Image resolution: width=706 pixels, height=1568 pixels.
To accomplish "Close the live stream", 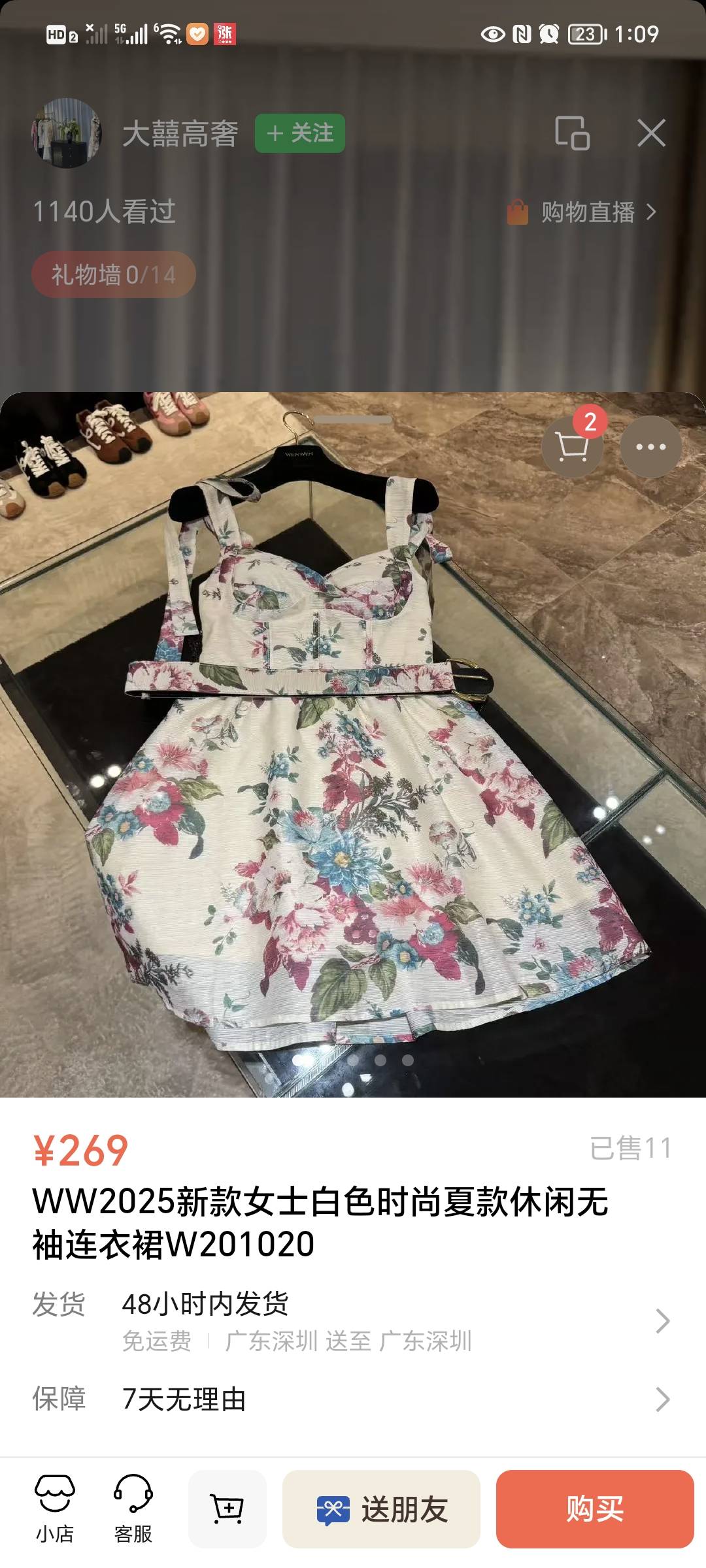I will click(x=651, y=133).
